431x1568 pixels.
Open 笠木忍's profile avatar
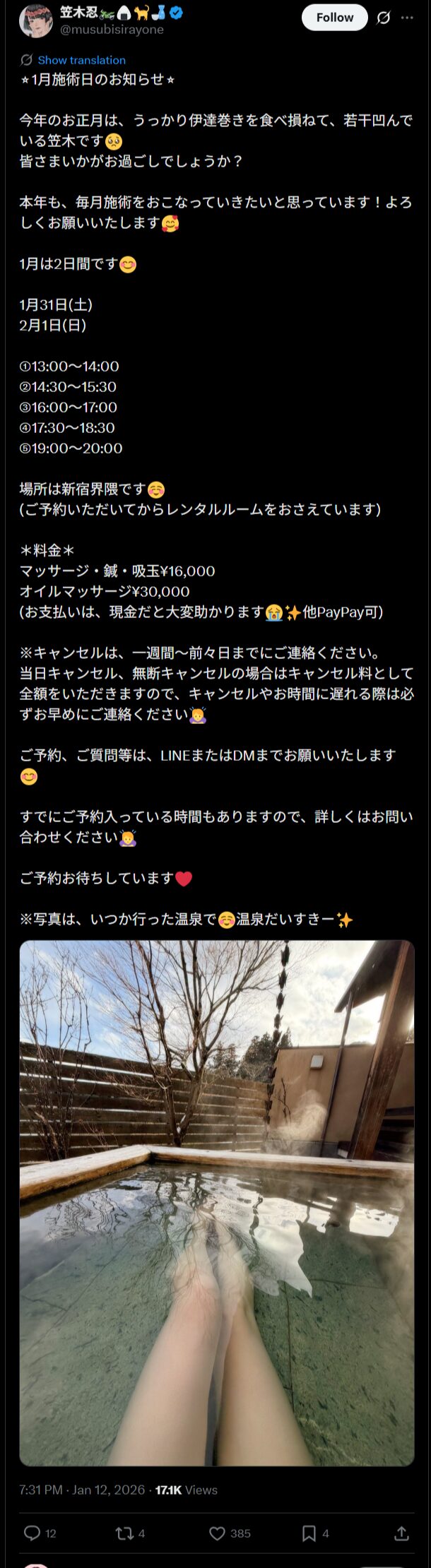coord(35,20)
